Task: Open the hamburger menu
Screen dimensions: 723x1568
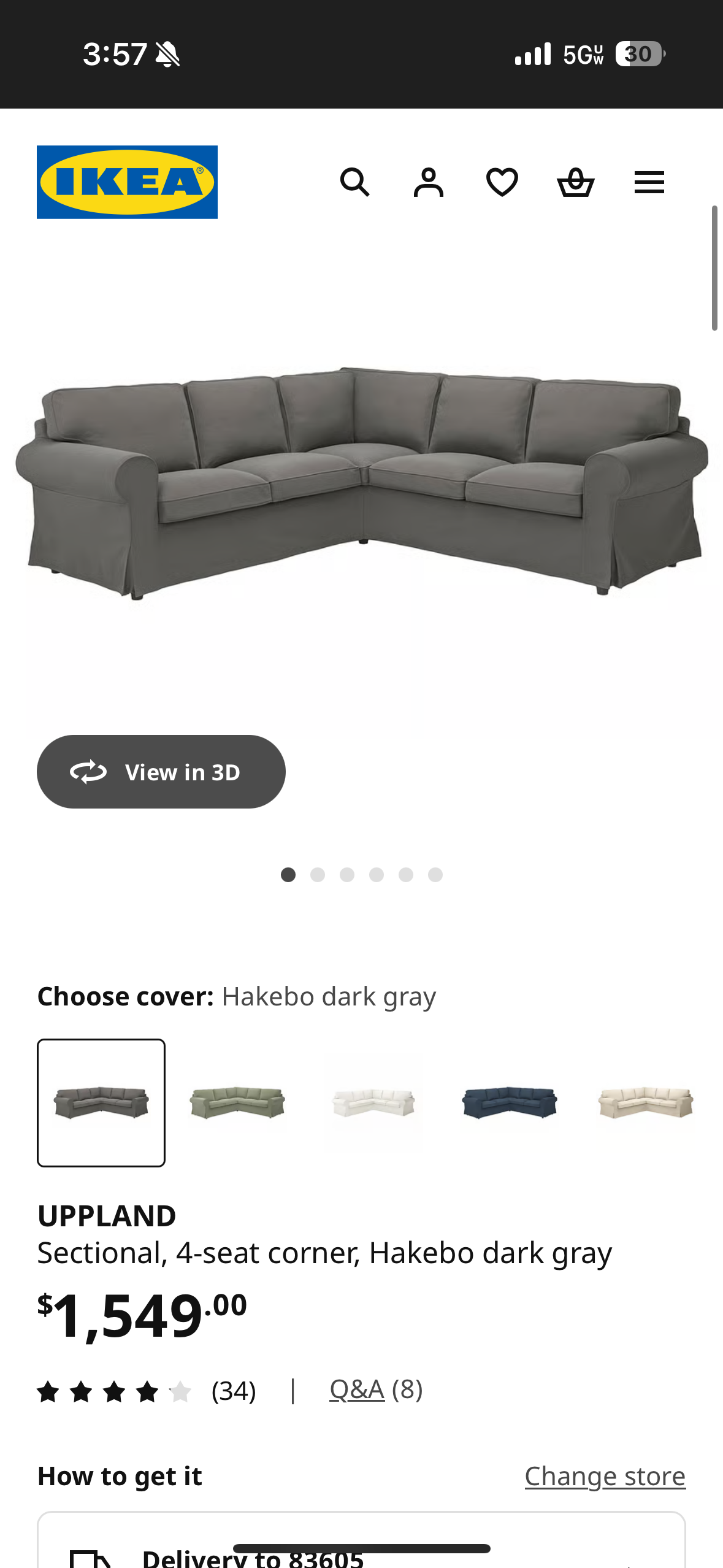Action: (x=649, y=182)
